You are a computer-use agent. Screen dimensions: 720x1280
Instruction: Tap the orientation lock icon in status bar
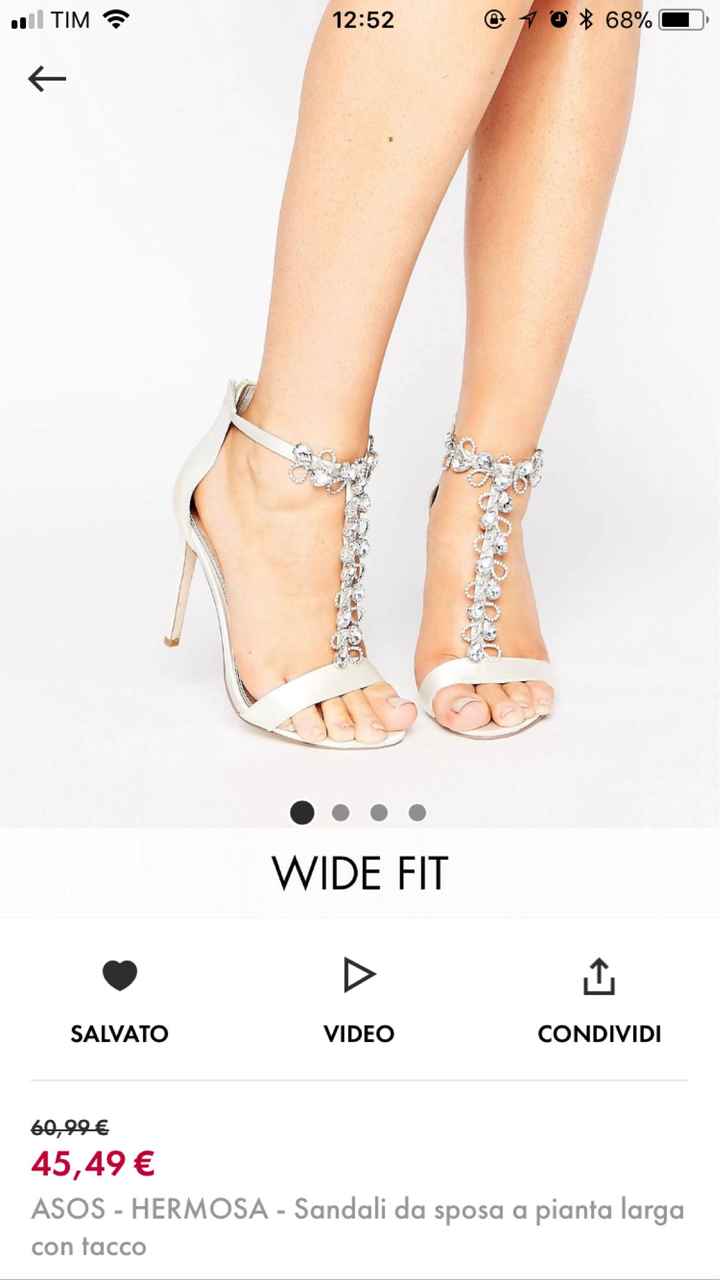tap(494, 18)
